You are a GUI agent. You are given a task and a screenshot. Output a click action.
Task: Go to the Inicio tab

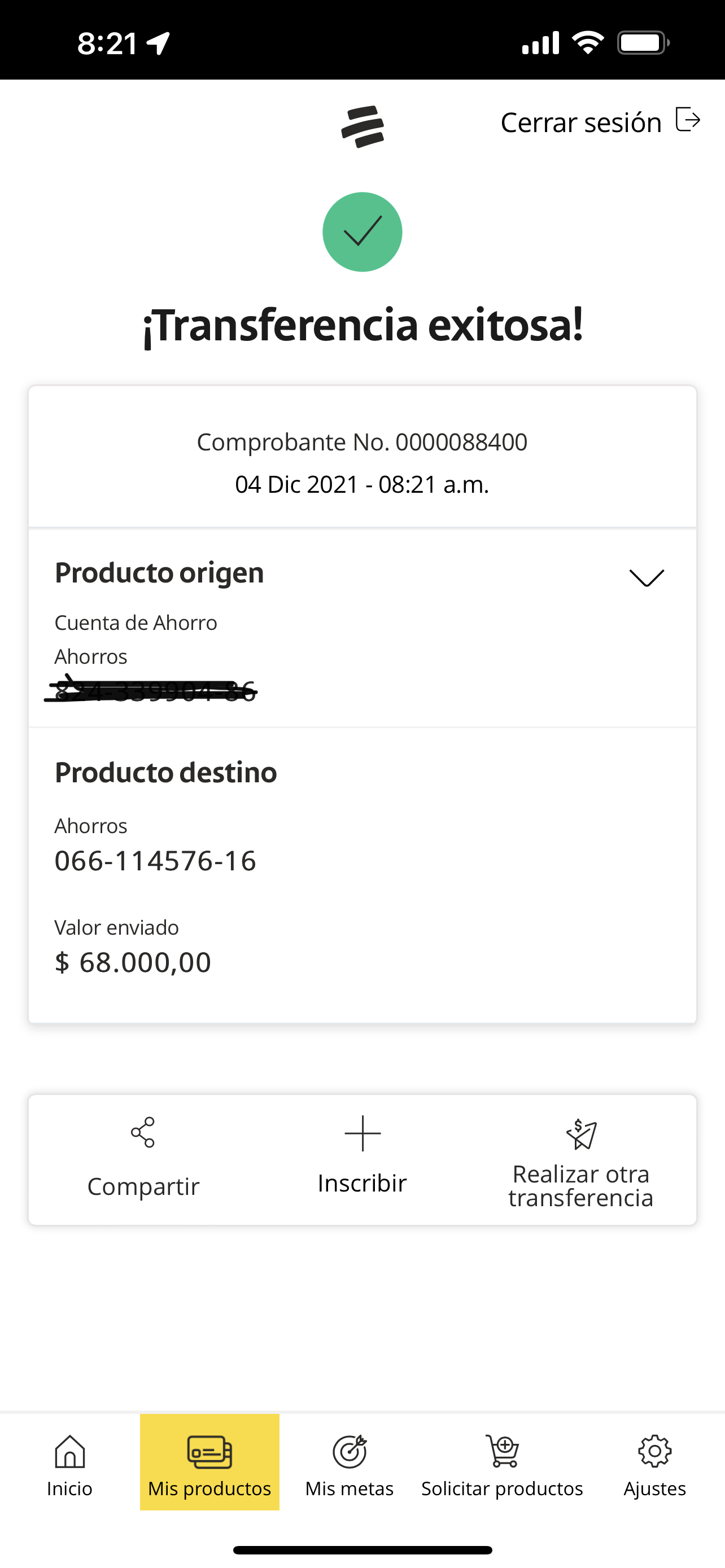click(x=69, y=1465)
